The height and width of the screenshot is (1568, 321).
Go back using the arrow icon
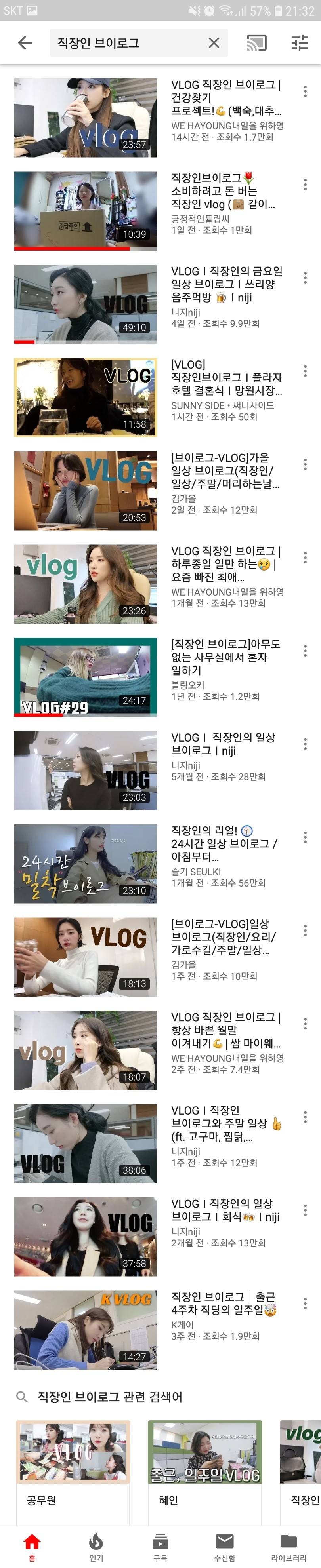25,43
